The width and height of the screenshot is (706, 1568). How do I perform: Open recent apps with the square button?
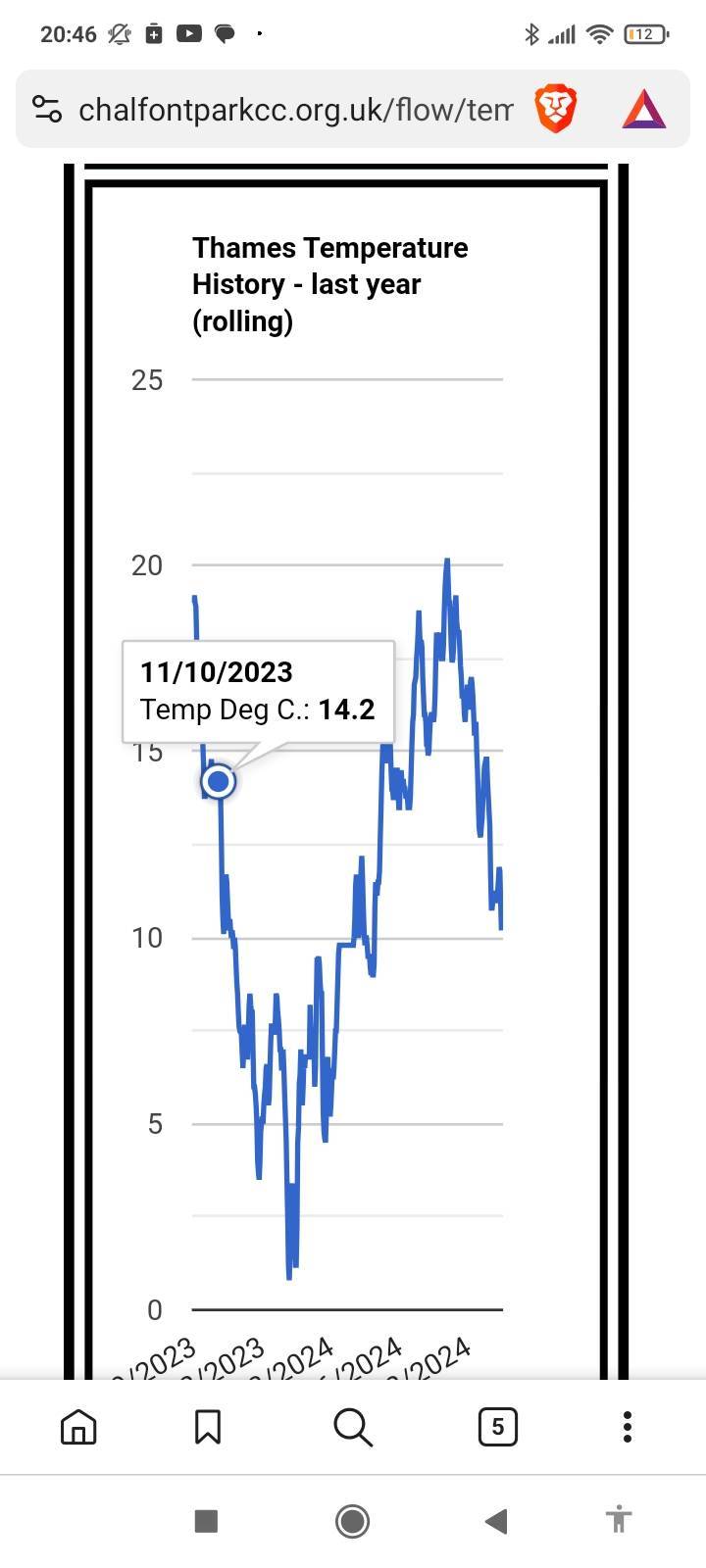(206, 1521)
